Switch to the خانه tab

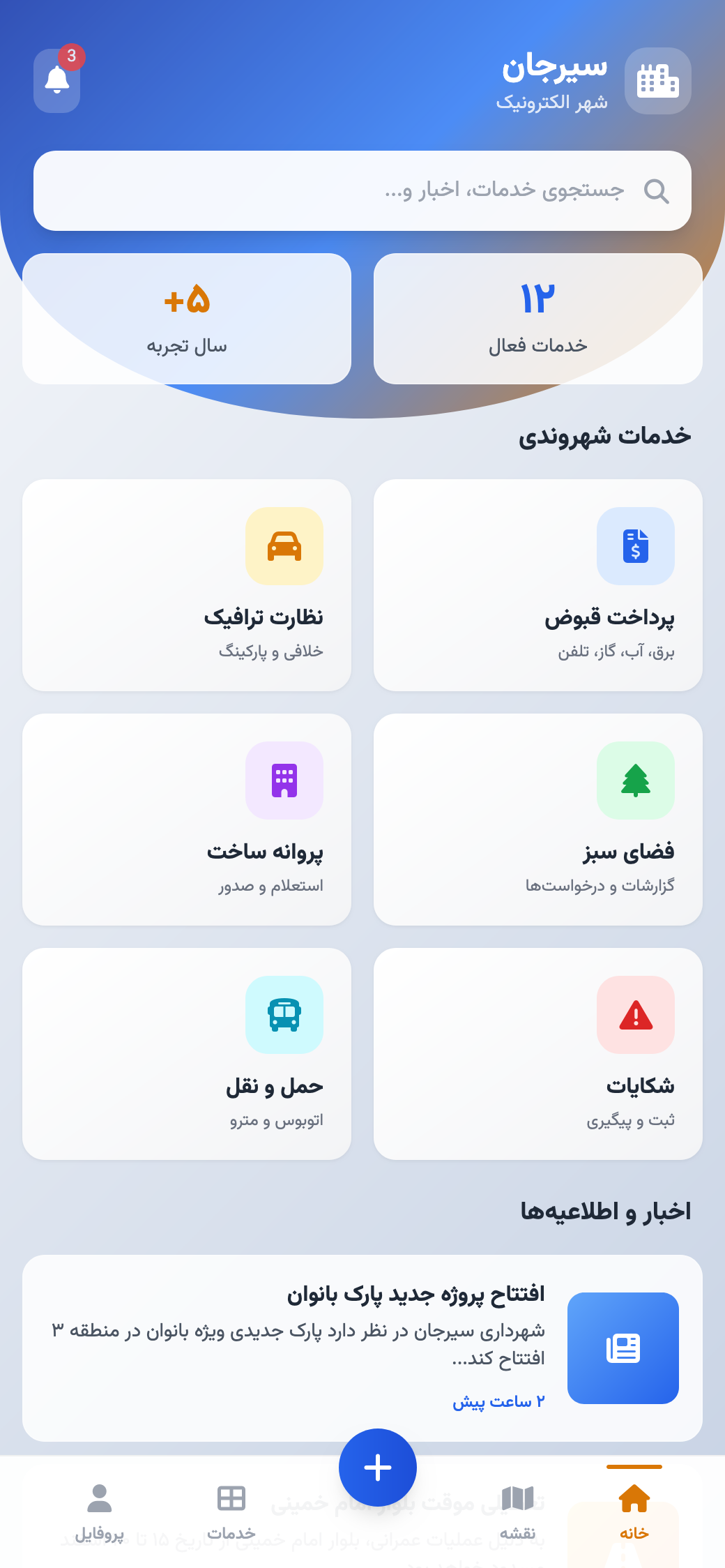coord(634,1511)
